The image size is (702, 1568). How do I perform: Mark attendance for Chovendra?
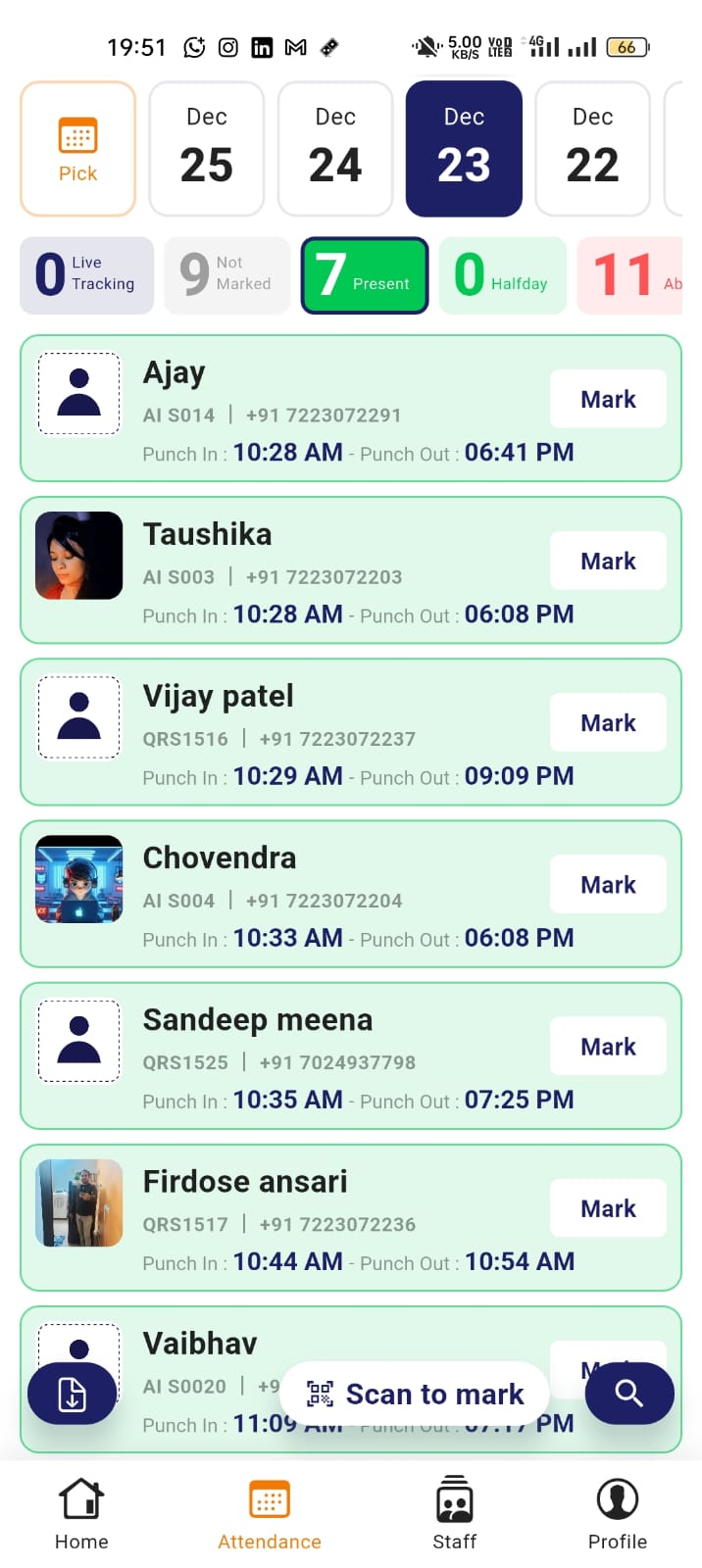tap(608, 884)
